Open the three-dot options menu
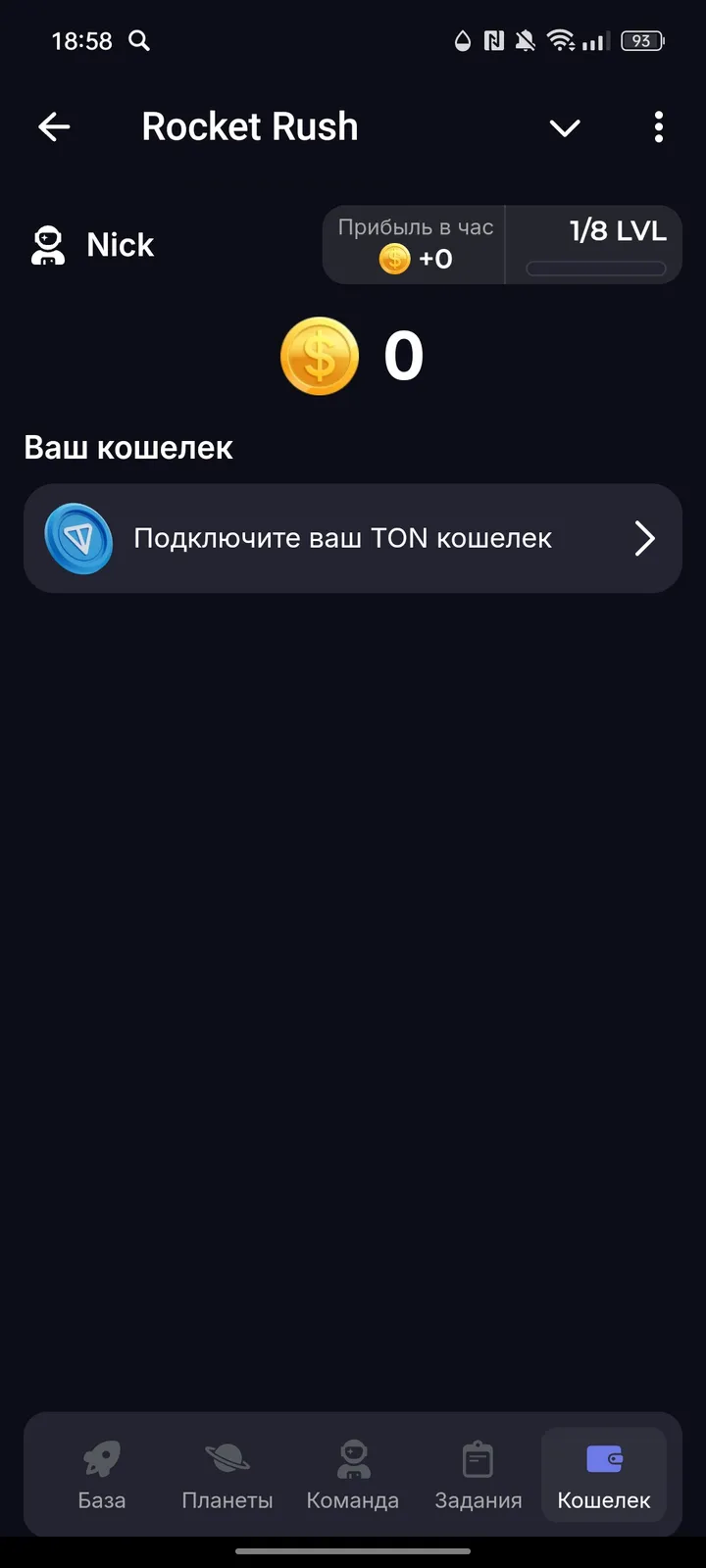This screenshot has height=1568, width=706. tap(658, 127)
